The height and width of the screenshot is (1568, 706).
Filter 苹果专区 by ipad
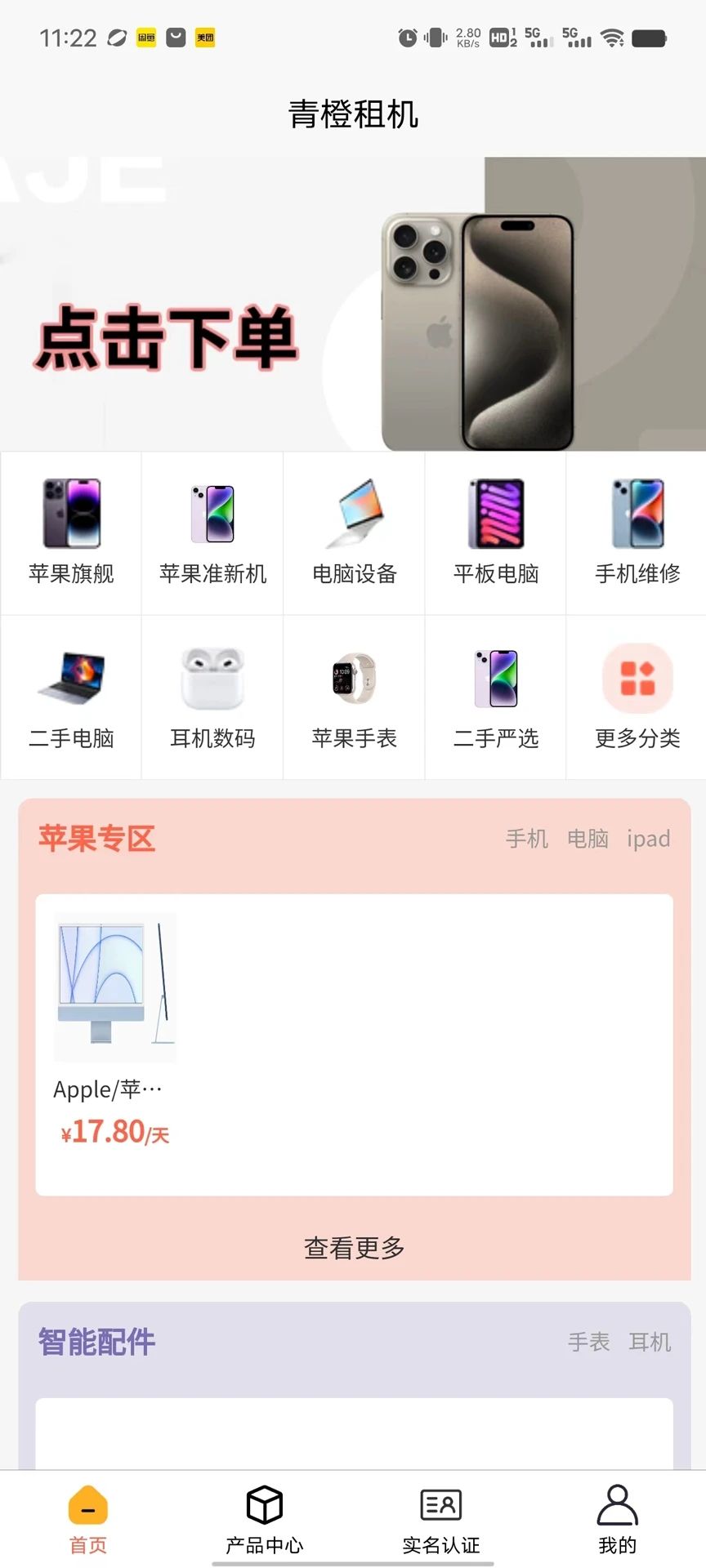[649, 839]
